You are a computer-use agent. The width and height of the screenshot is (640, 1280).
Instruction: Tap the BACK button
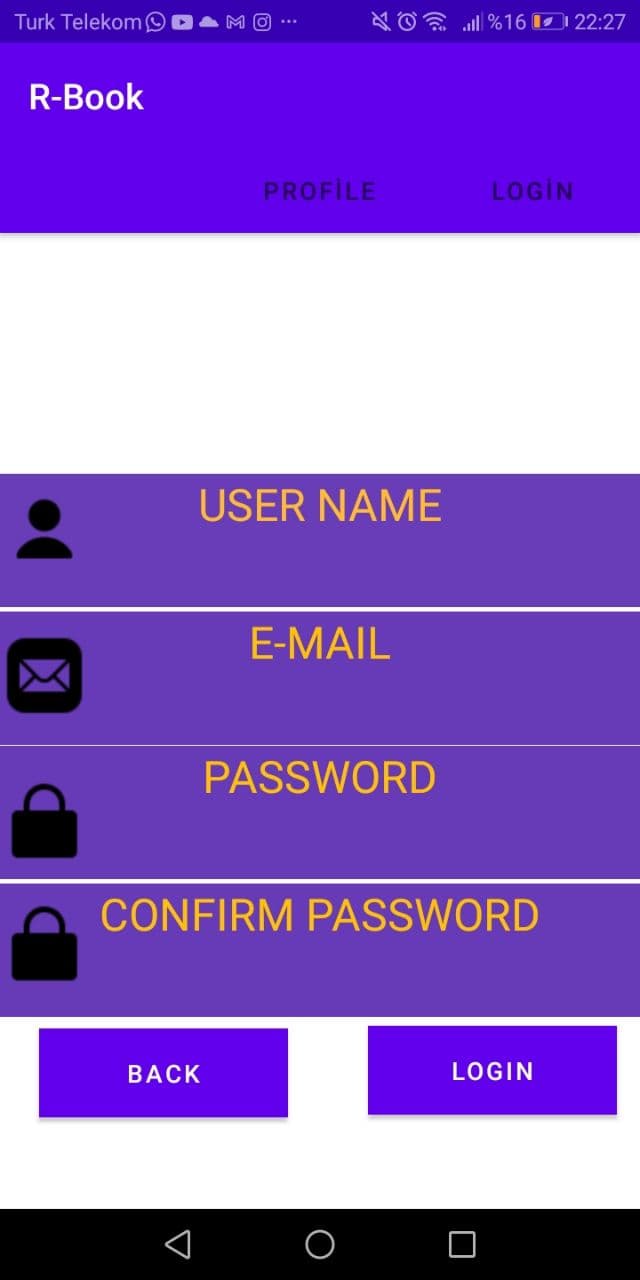coord(163,1073)
